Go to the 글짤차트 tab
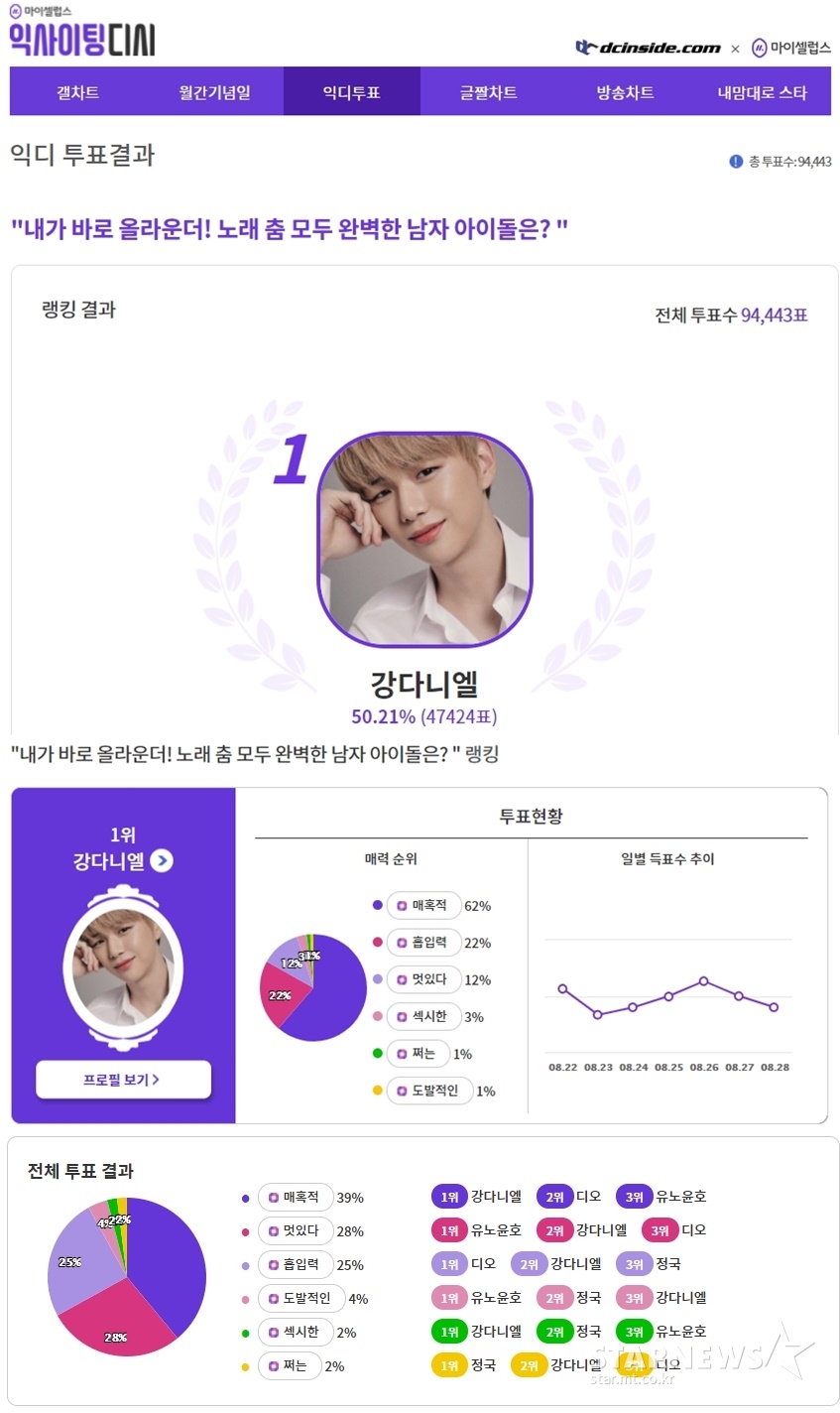This screenshot has width=840, height=1413. point(488,92)
